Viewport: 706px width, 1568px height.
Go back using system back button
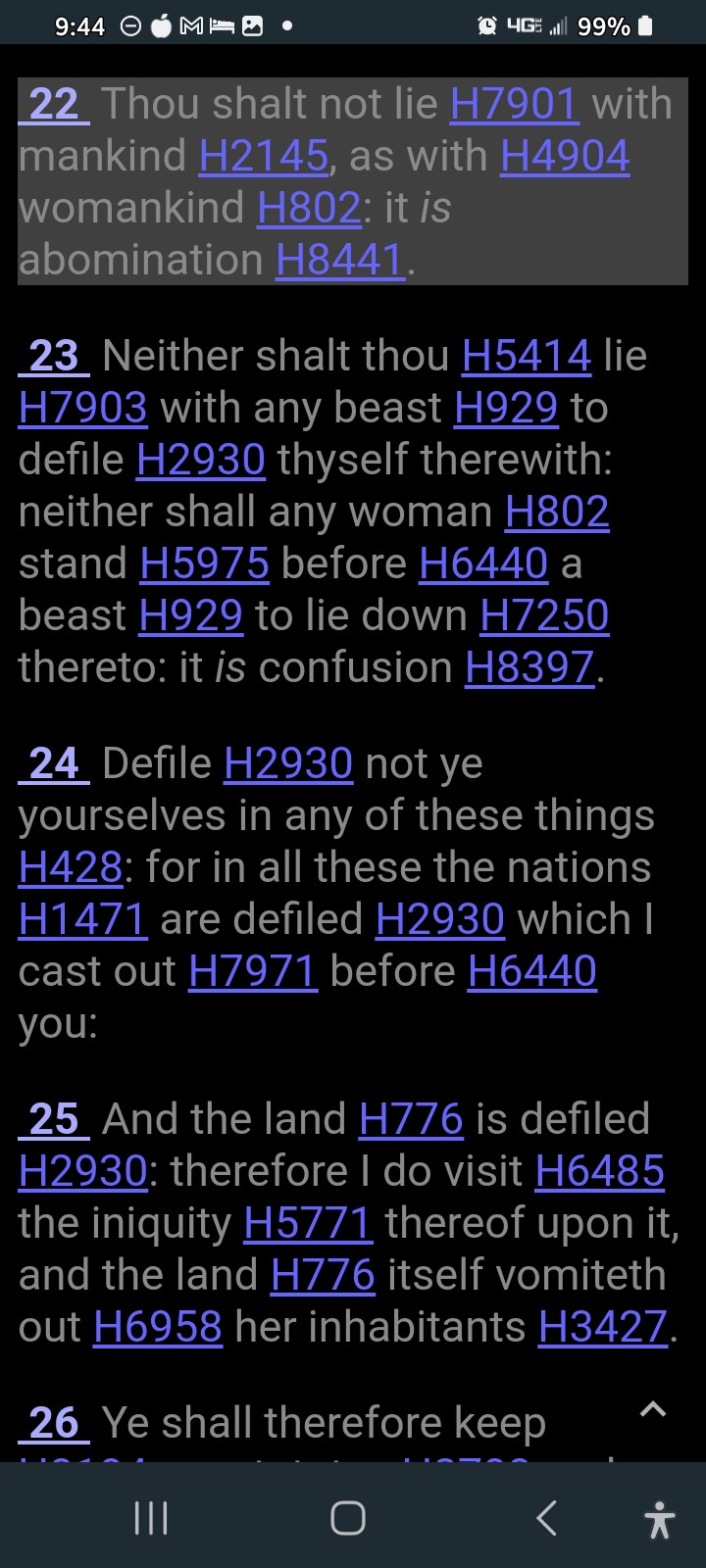click(547, 1518)
